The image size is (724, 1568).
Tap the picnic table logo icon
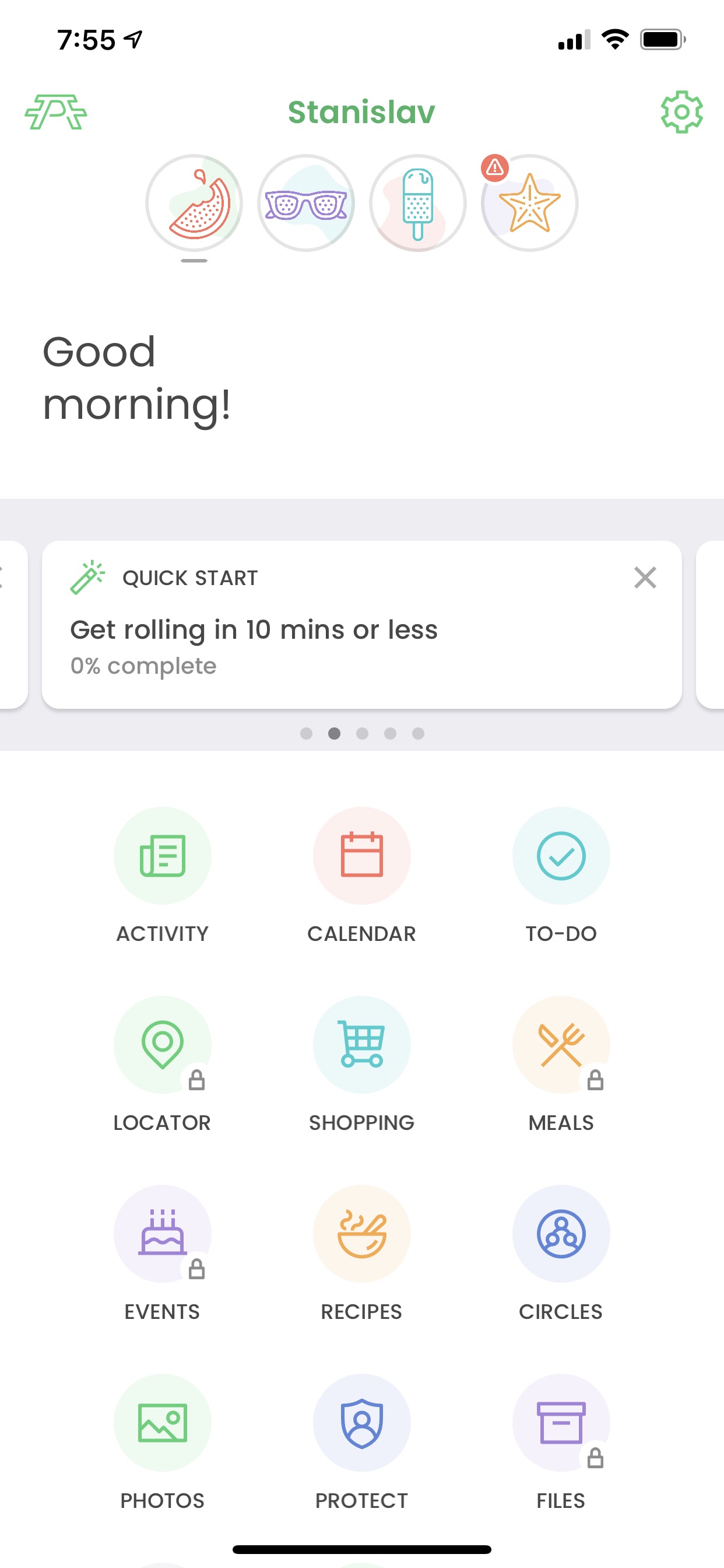coord(56,112)
